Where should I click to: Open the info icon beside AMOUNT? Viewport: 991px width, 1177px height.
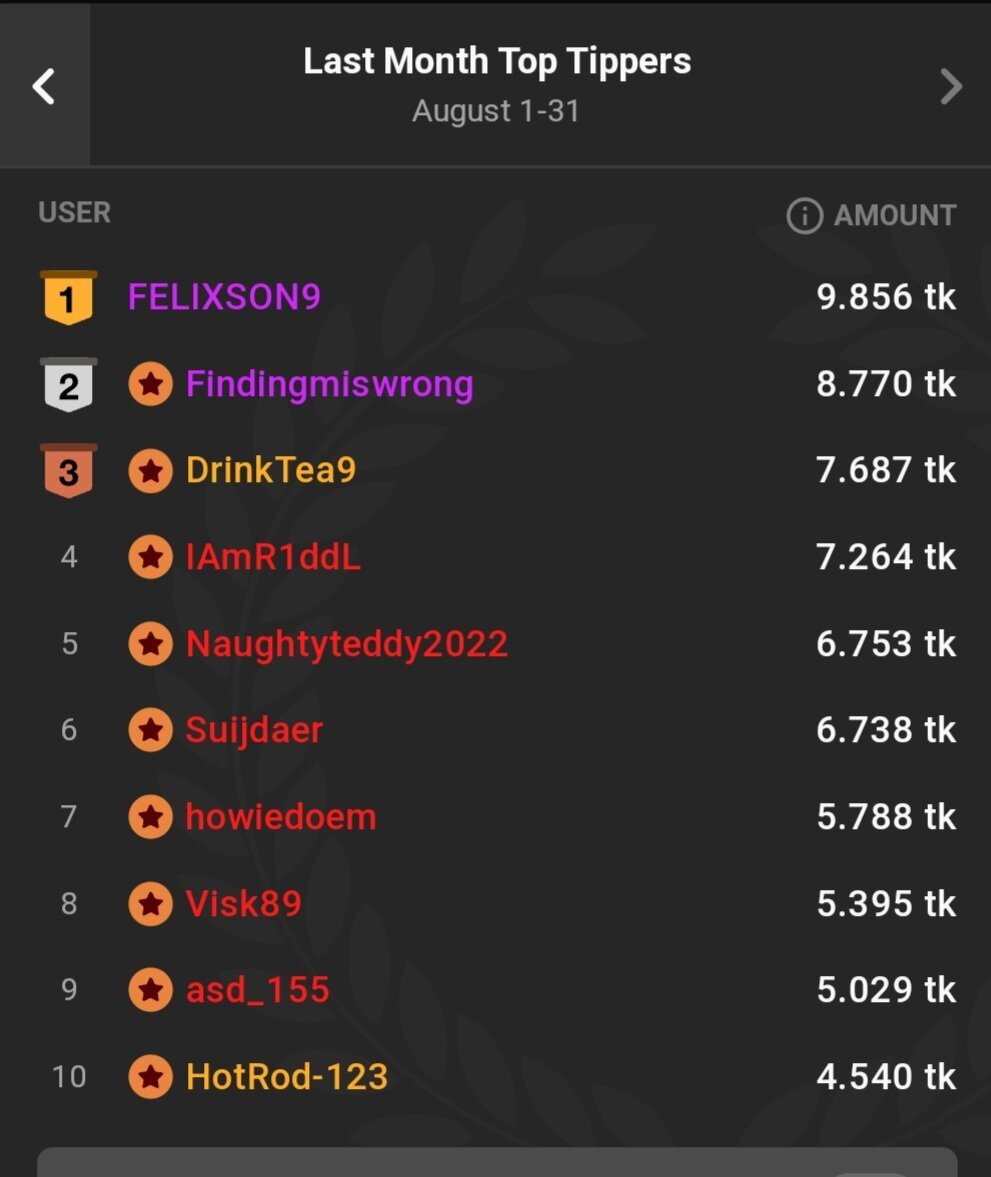coord(804,215)
